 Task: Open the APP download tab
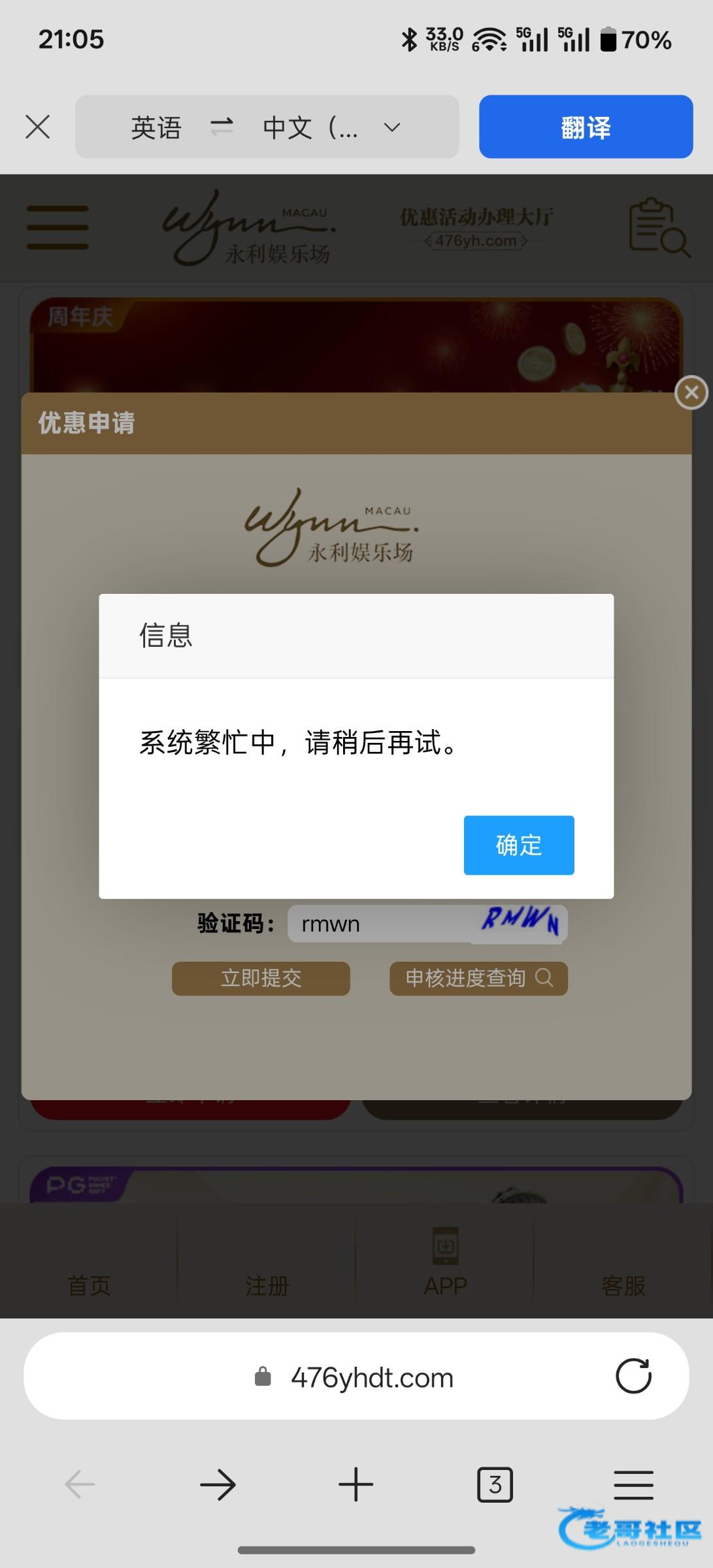pos(445,1262)
